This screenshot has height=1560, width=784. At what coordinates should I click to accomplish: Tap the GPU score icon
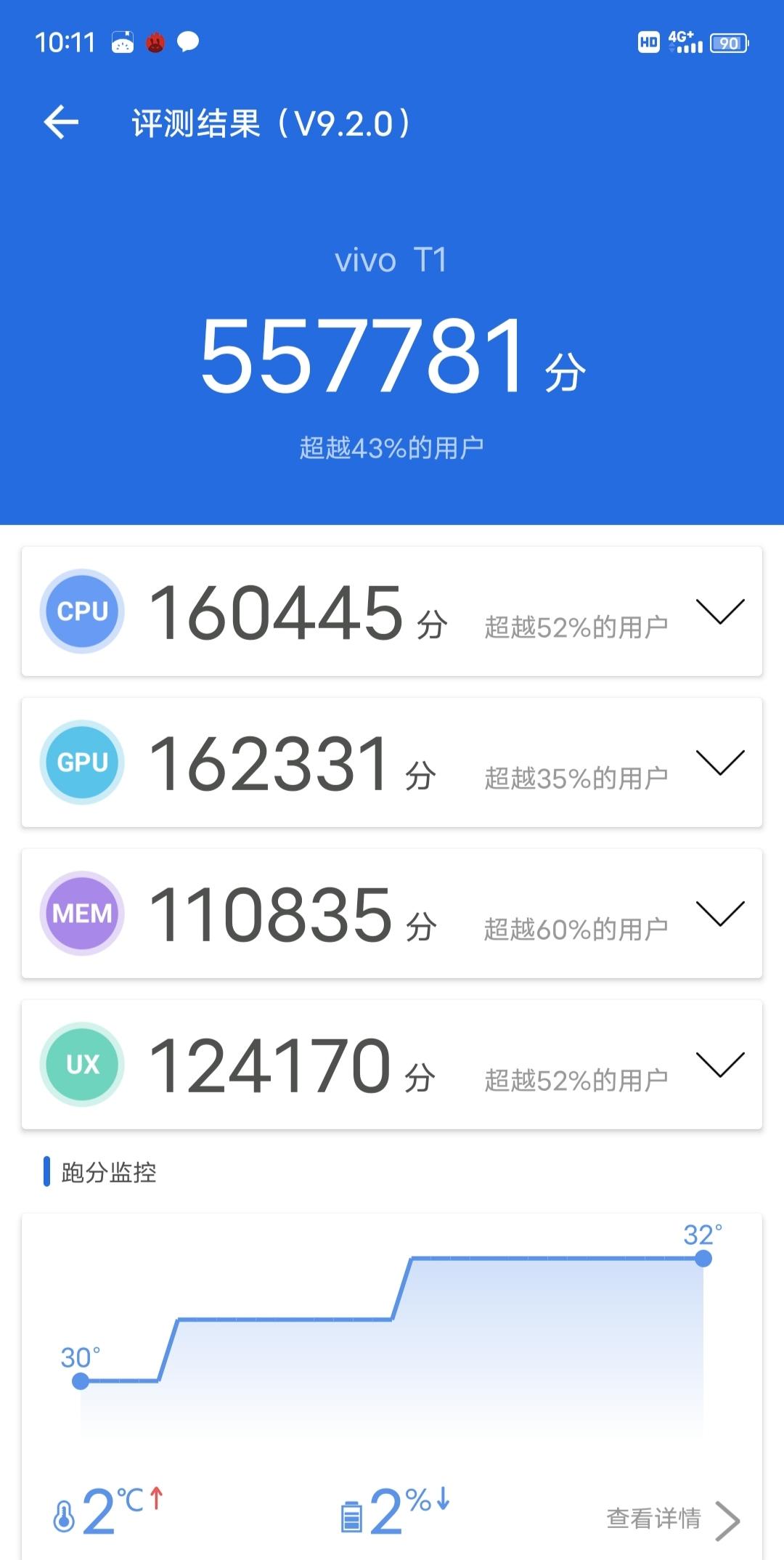pyautogui.click(x=81, y=763)
